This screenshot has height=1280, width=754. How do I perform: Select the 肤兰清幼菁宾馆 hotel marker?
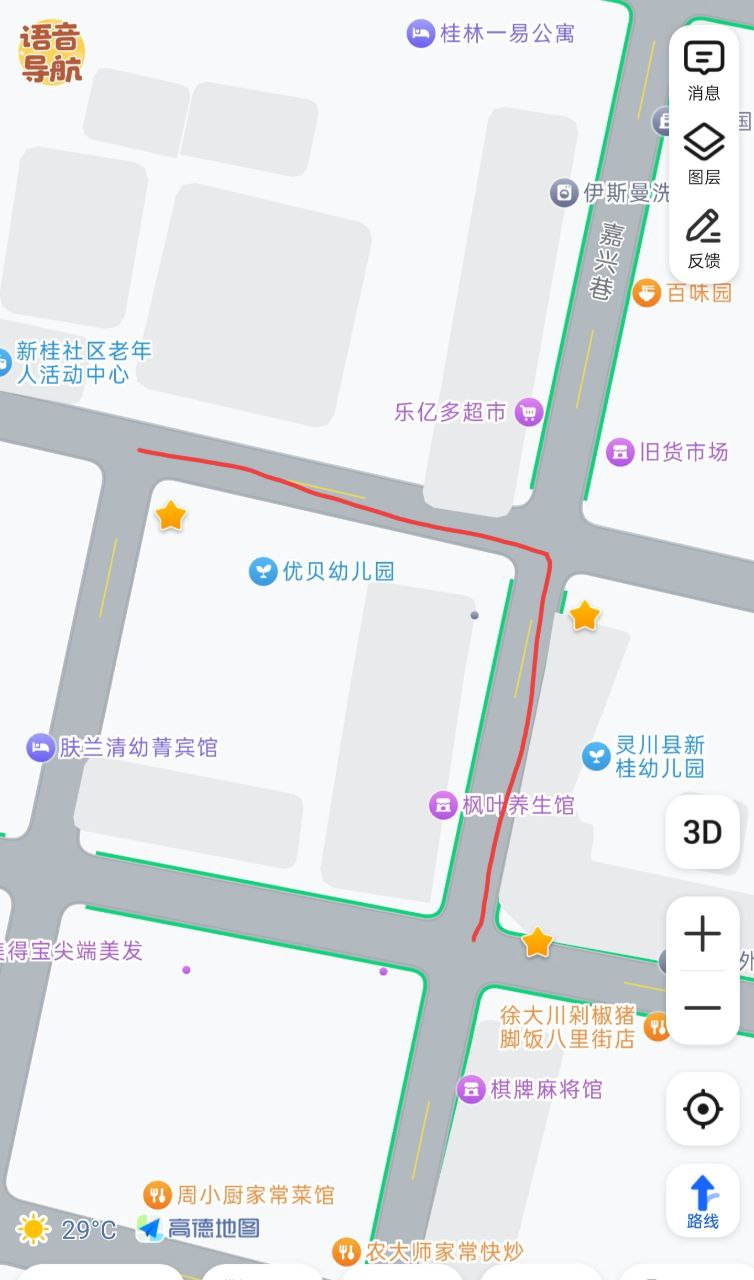41,747
